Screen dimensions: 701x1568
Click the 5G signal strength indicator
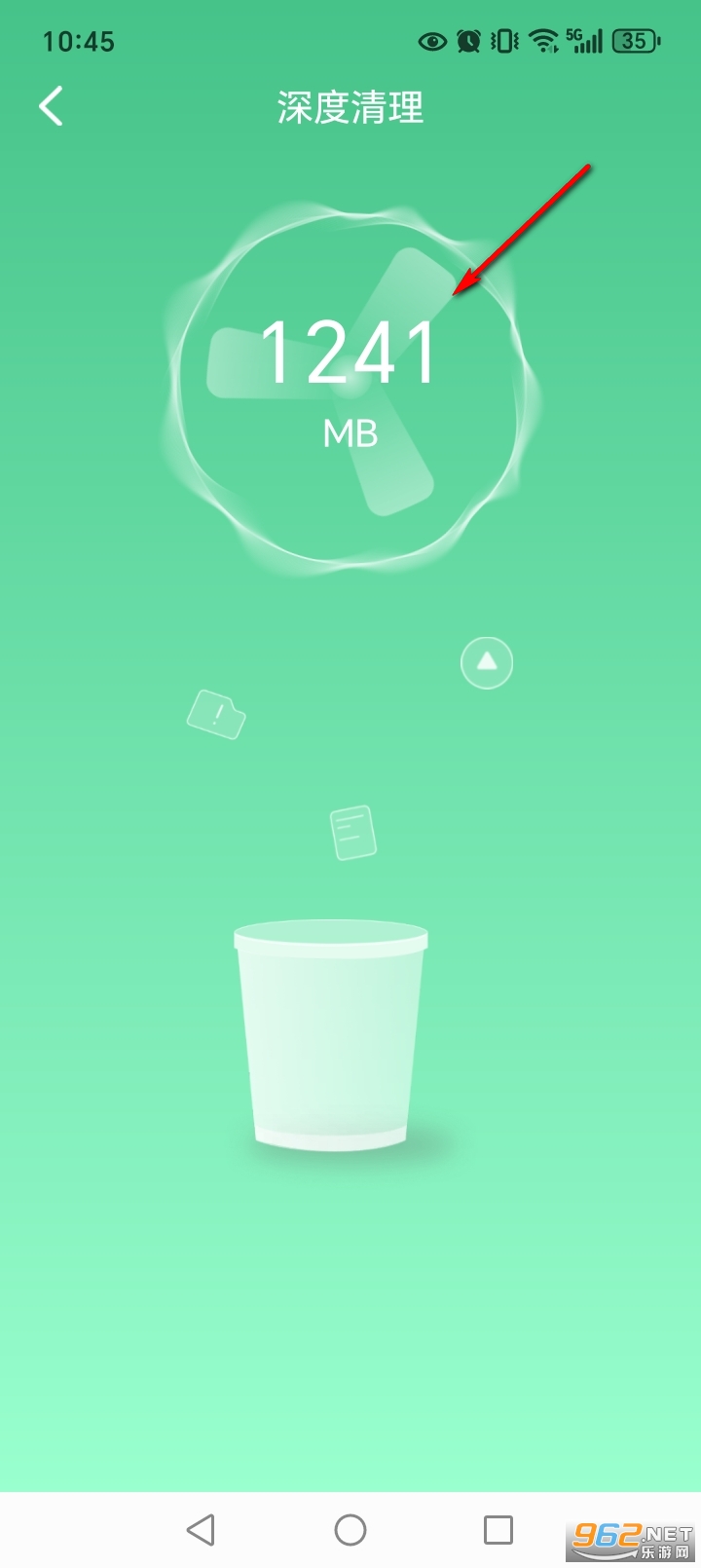584,41
